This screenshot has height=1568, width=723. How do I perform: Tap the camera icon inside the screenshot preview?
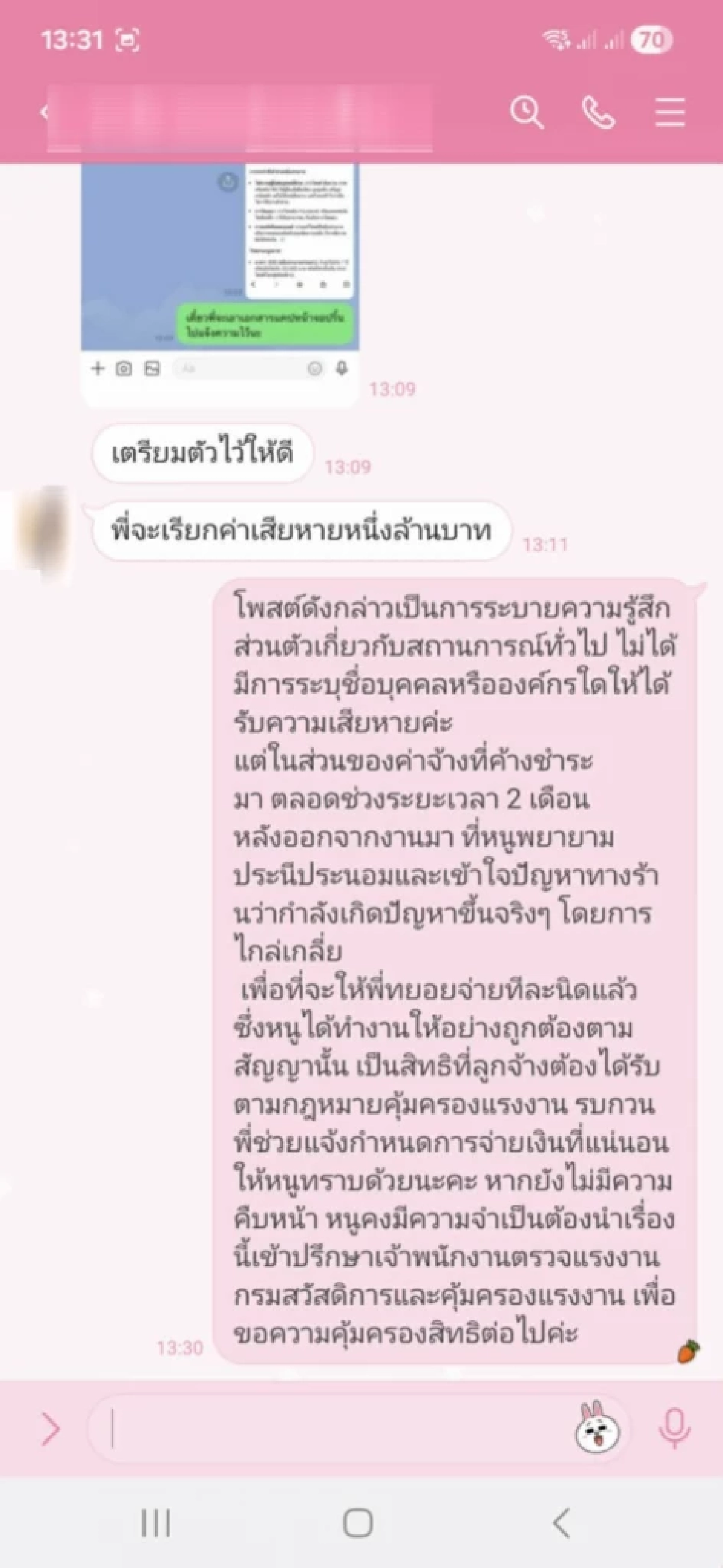pyautogui.click(x=124, y=368)
